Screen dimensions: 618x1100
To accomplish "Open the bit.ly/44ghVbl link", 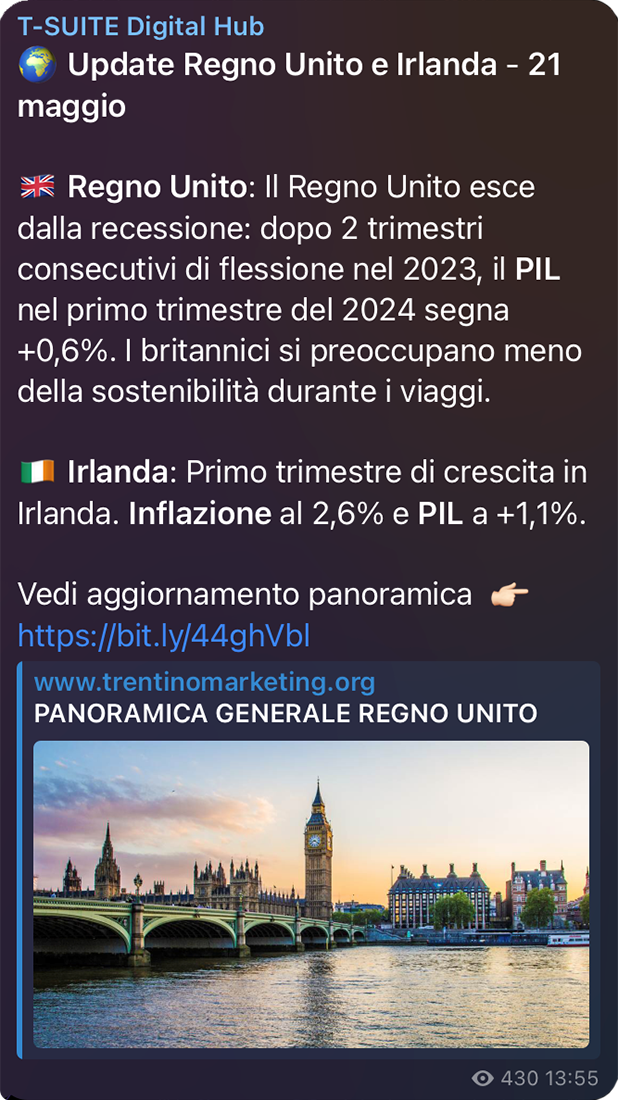I will pyautogui.click(x=164, y=635).
